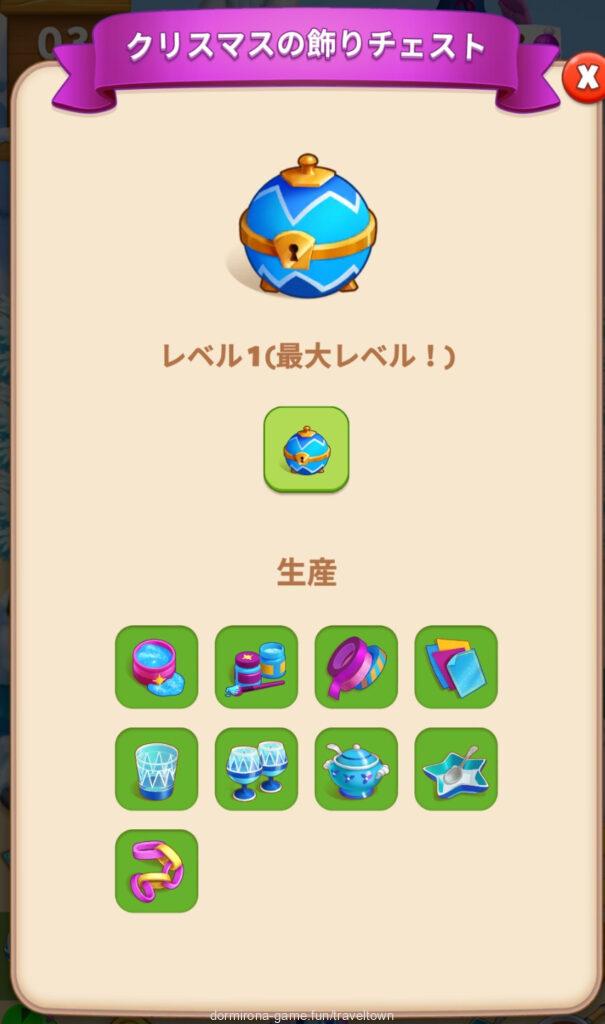Open the star-shaped dish item
This screenshot has height=1024, width=605.
tap(456, 768)
